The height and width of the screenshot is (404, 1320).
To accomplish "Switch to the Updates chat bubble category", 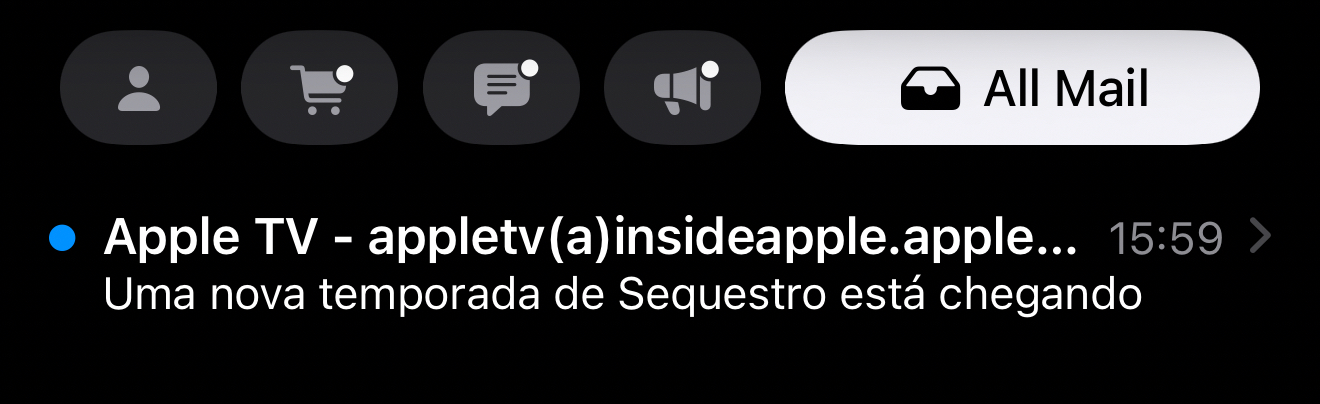I will click(501, 89).
